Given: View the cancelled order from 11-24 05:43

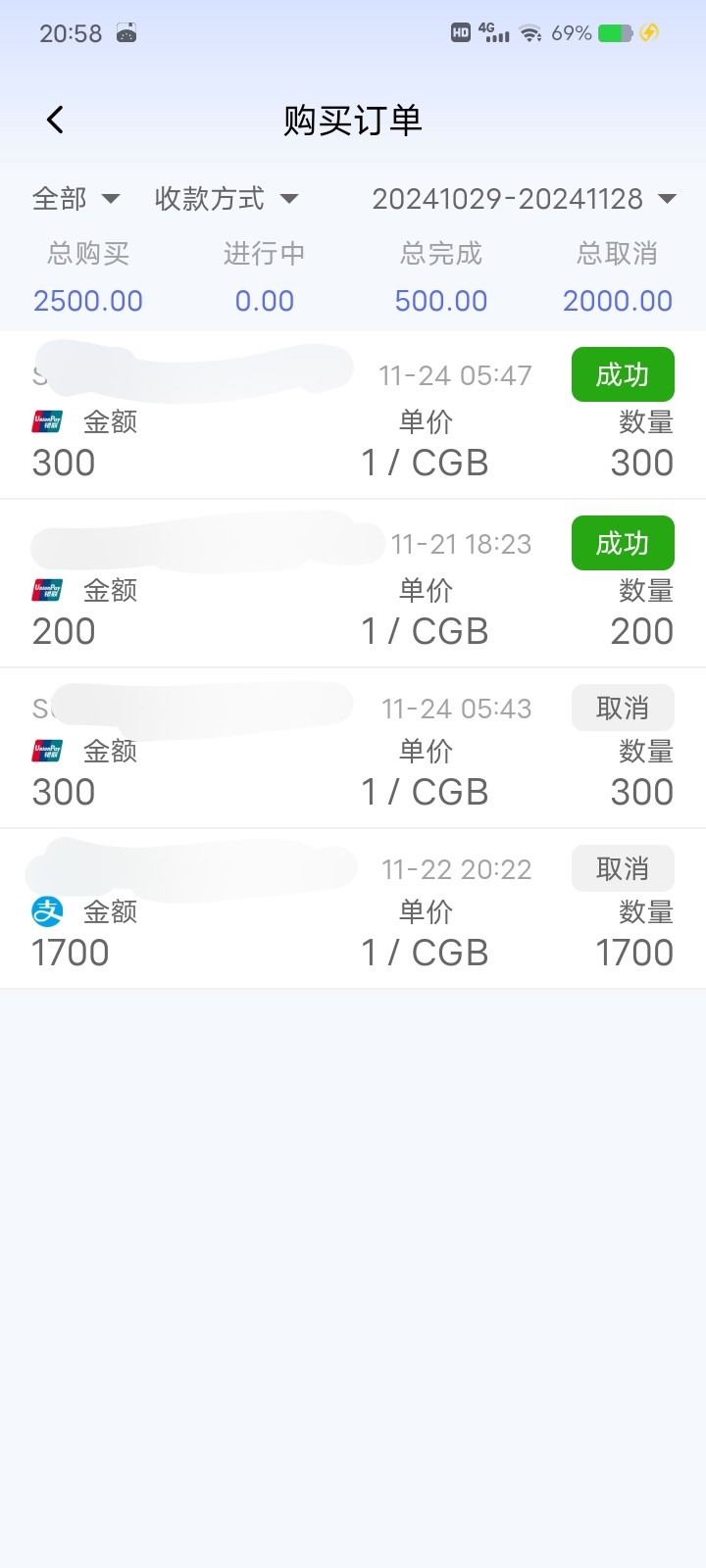Looking at the screenshot, I should 353,749.
